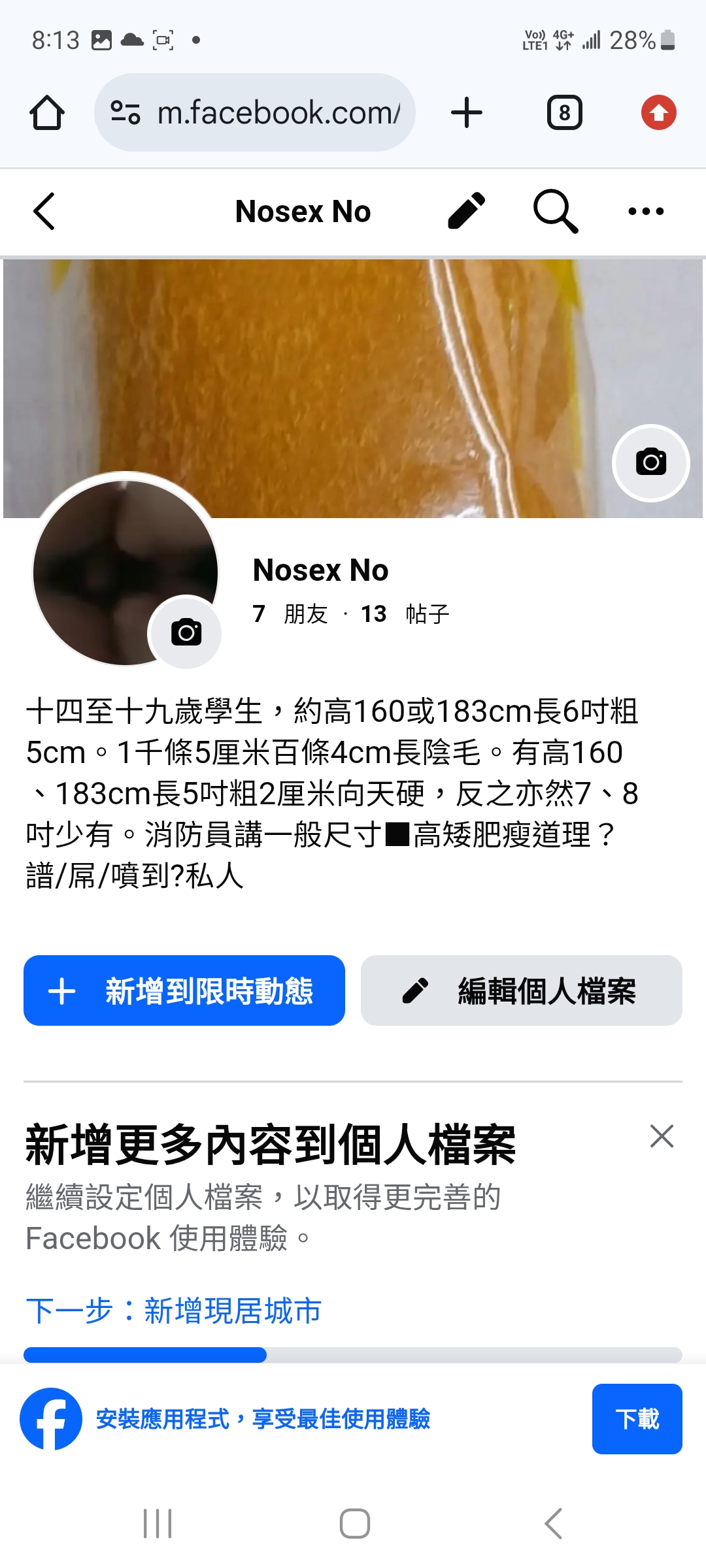Screen dimensions: 706x1568
Task: Tap the pencil edit icon in header
Action: [466, 211]
